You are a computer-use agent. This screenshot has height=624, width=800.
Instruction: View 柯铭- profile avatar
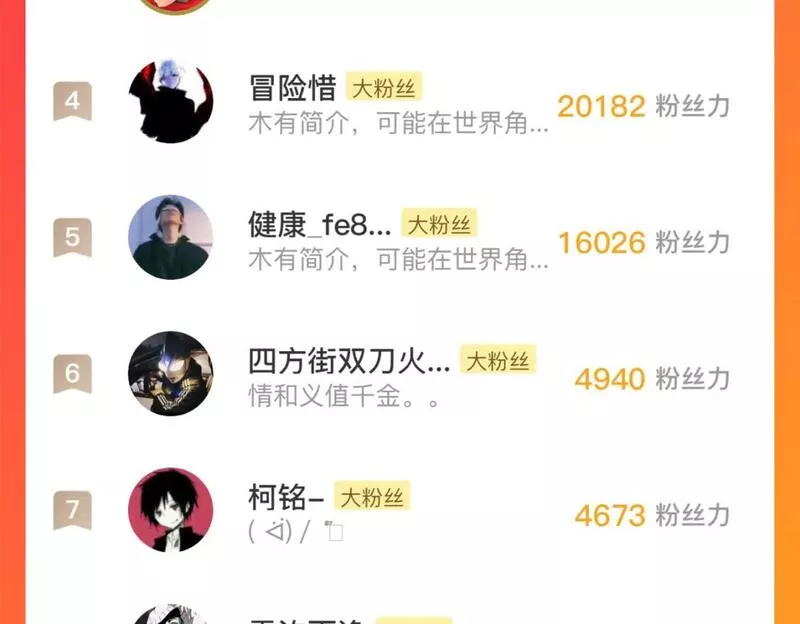(171, 510)
